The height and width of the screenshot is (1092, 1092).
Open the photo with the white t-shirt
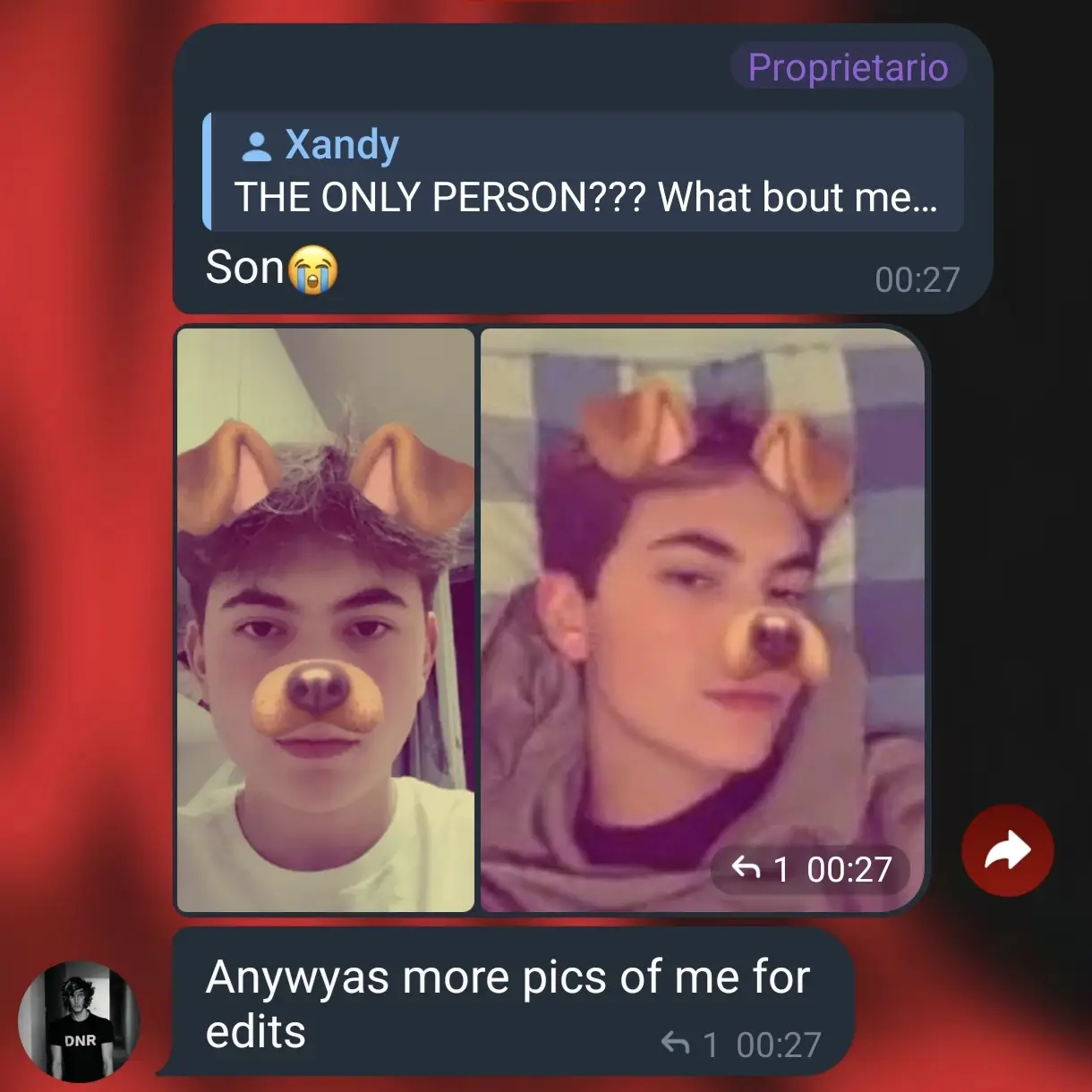326,619
